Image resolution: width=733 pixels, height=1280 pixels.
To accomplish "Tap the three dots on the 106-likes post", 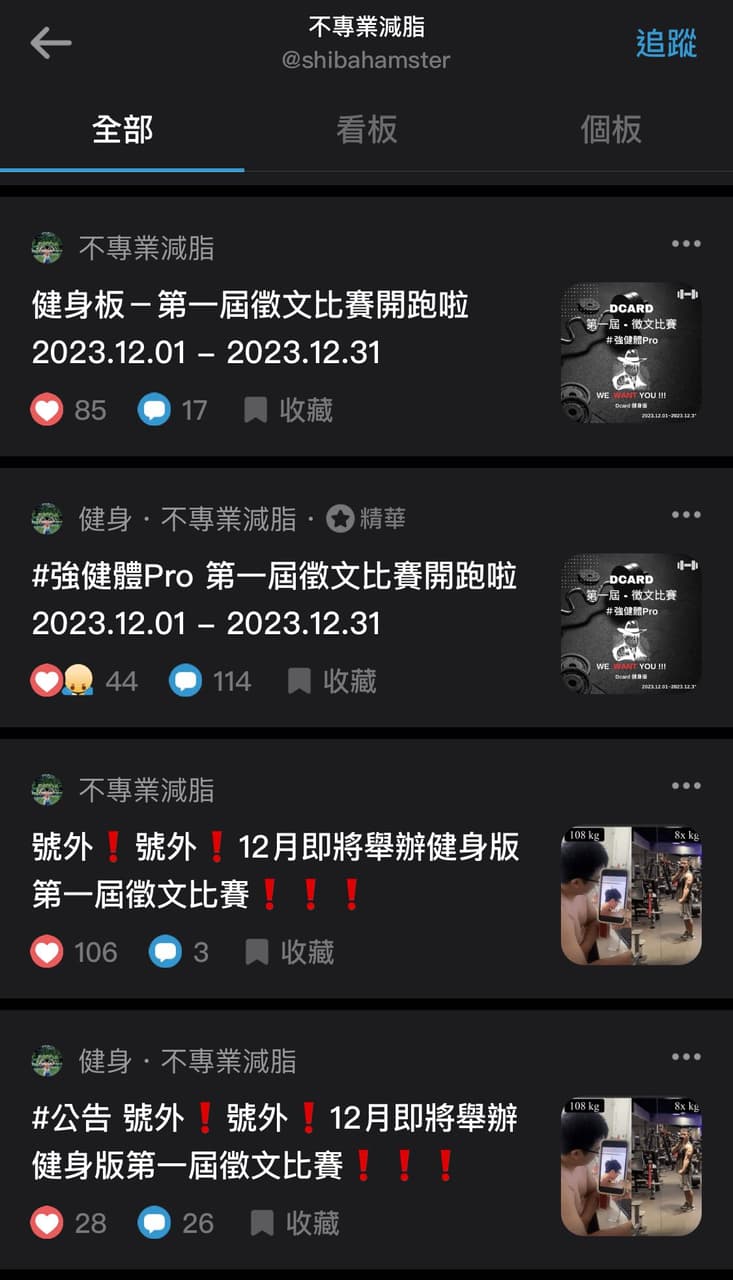I will click(686, 786).
